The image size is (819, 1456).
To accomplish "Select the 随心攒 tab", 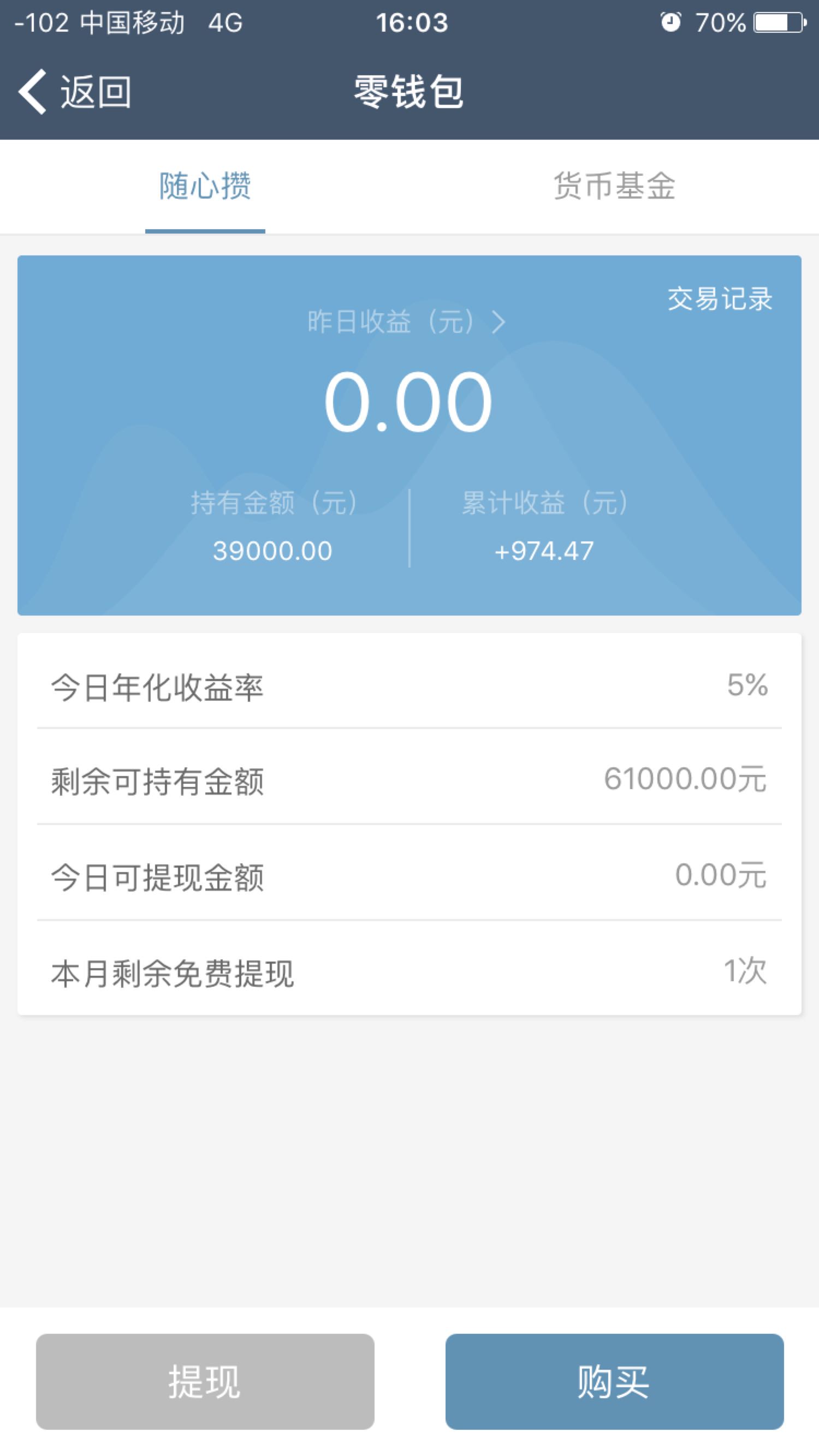I will point(205,187).
